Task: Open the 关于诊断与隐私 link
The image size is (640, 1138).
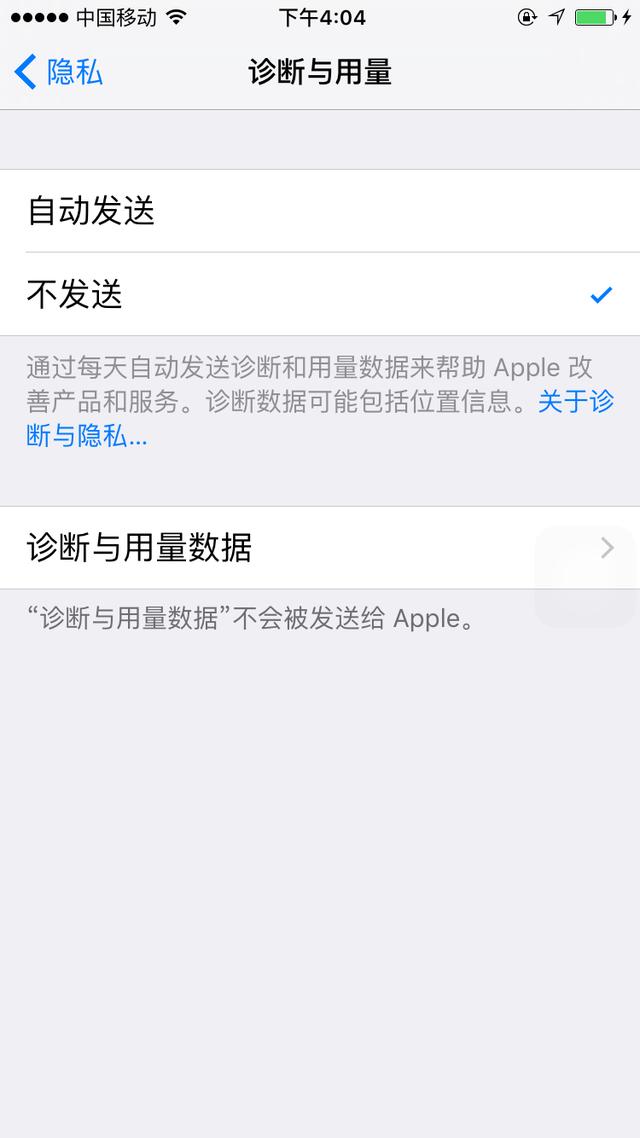Action: pos(86,436)
